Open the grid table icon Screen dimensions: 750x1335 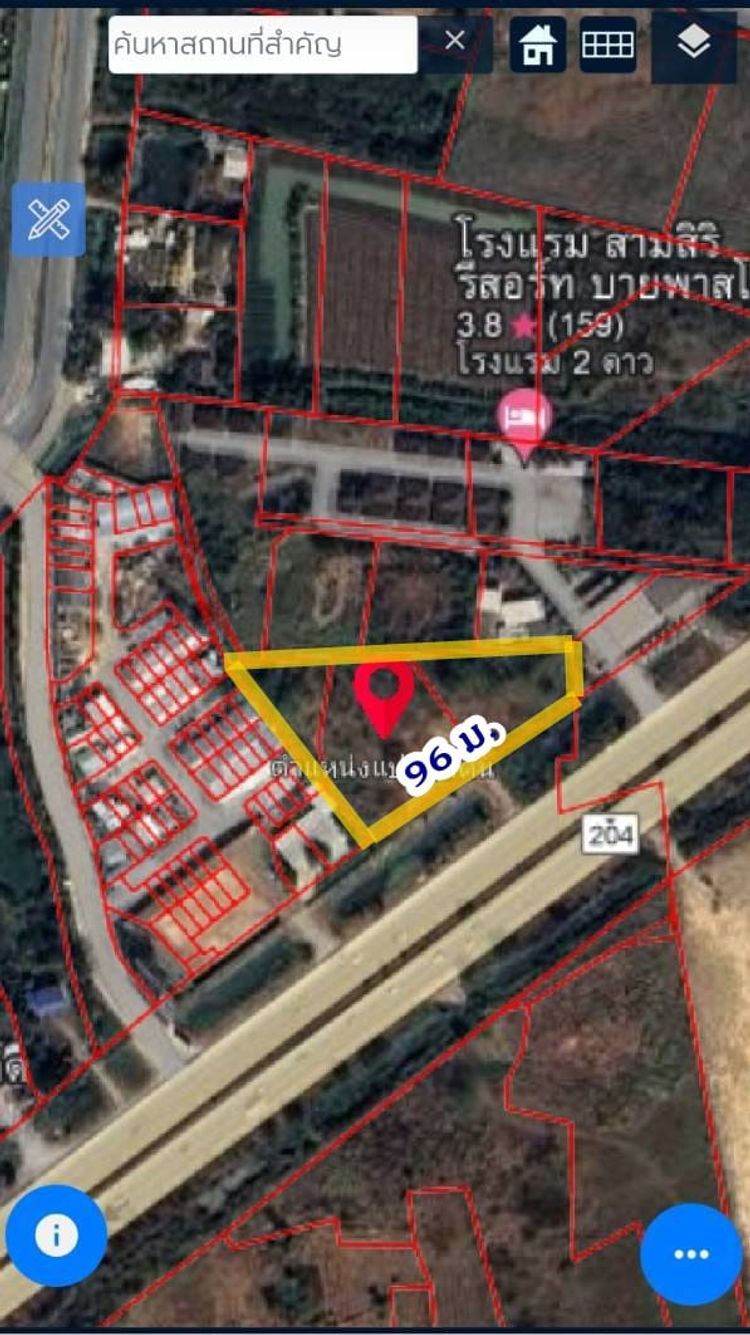608,44
